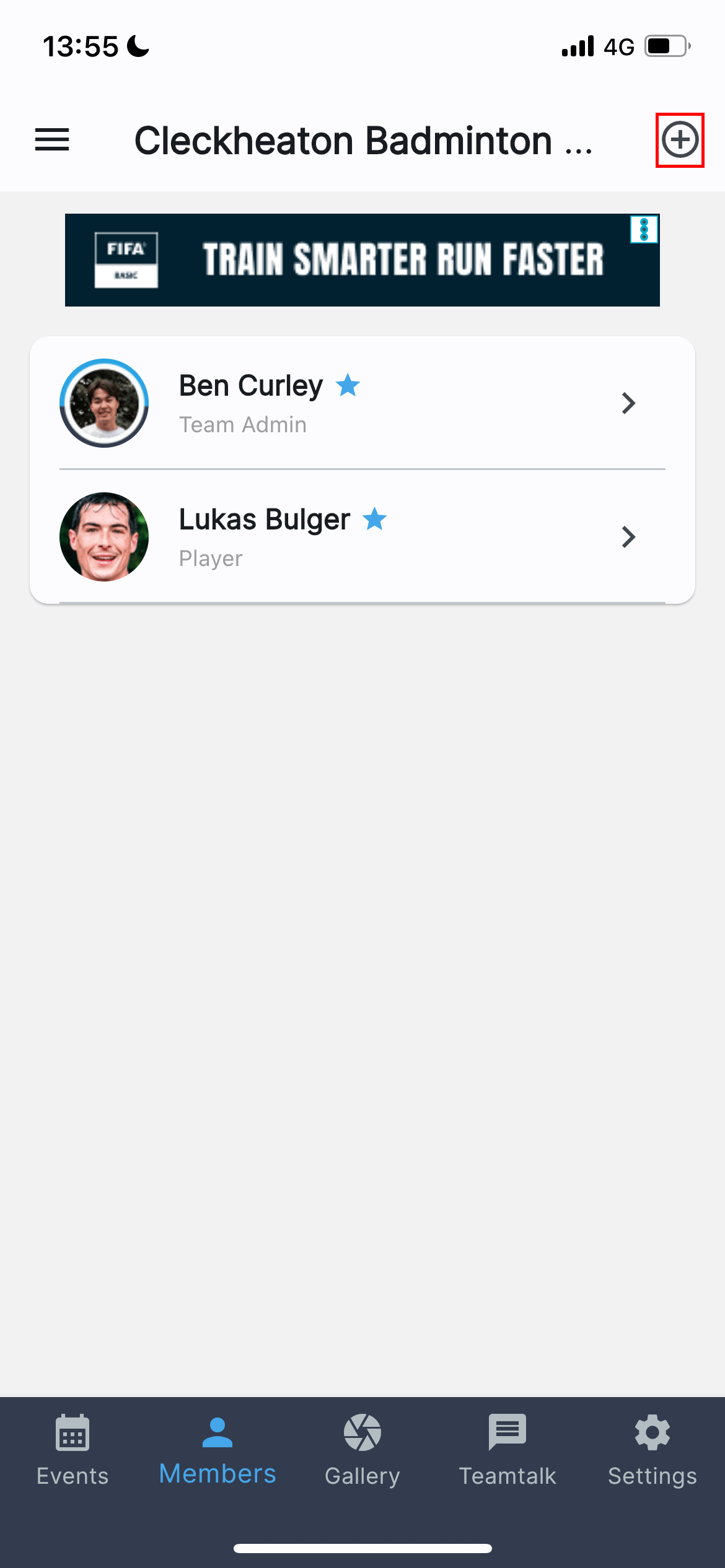Tap the star next to Ben Curley
Viewport: 725px width, 1568px height.
pos(348,385)
